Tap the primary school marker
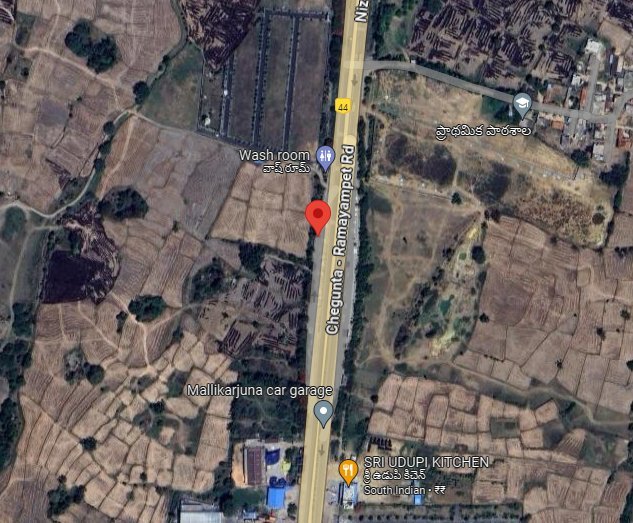Image resolution: width=633 pixels, height=523 pixels. 522,102
